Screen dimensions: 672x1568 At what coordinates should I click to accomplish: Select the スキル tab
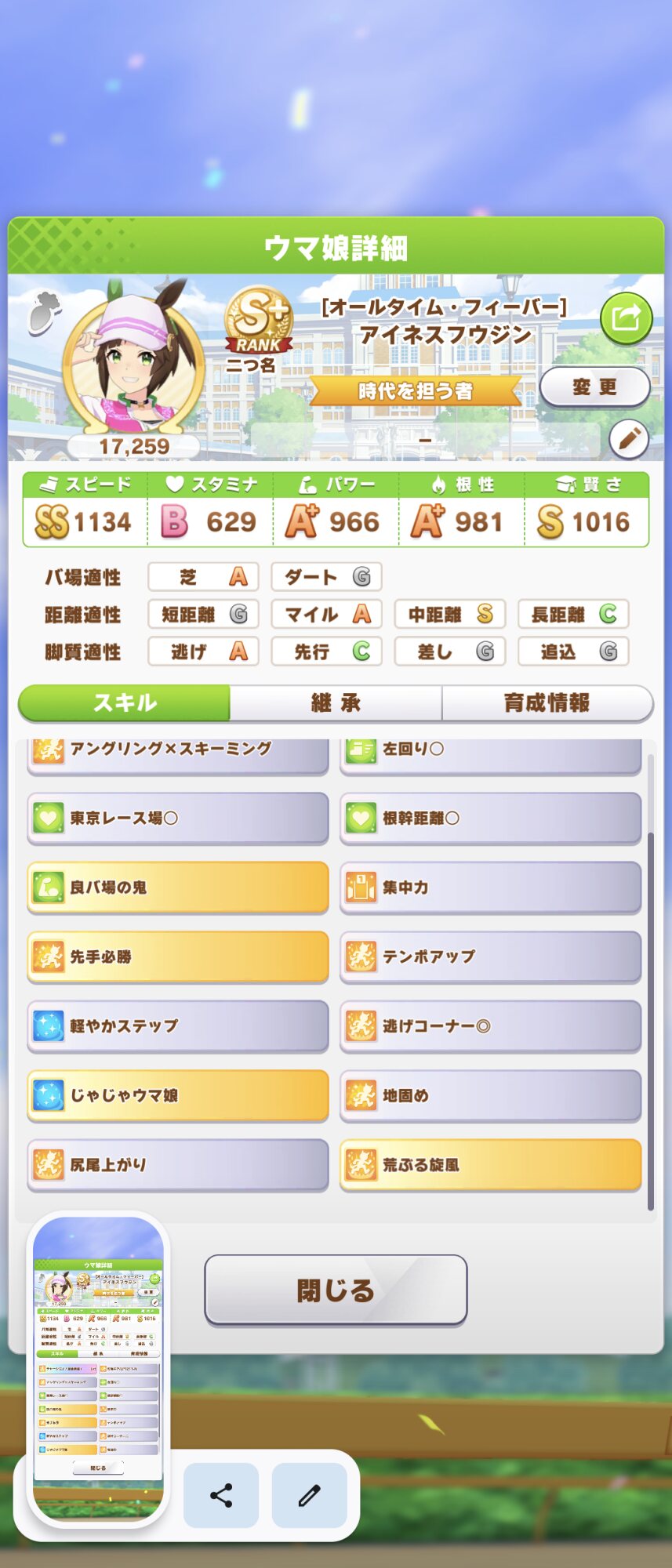pyautogui.click(x=125, y=702)
